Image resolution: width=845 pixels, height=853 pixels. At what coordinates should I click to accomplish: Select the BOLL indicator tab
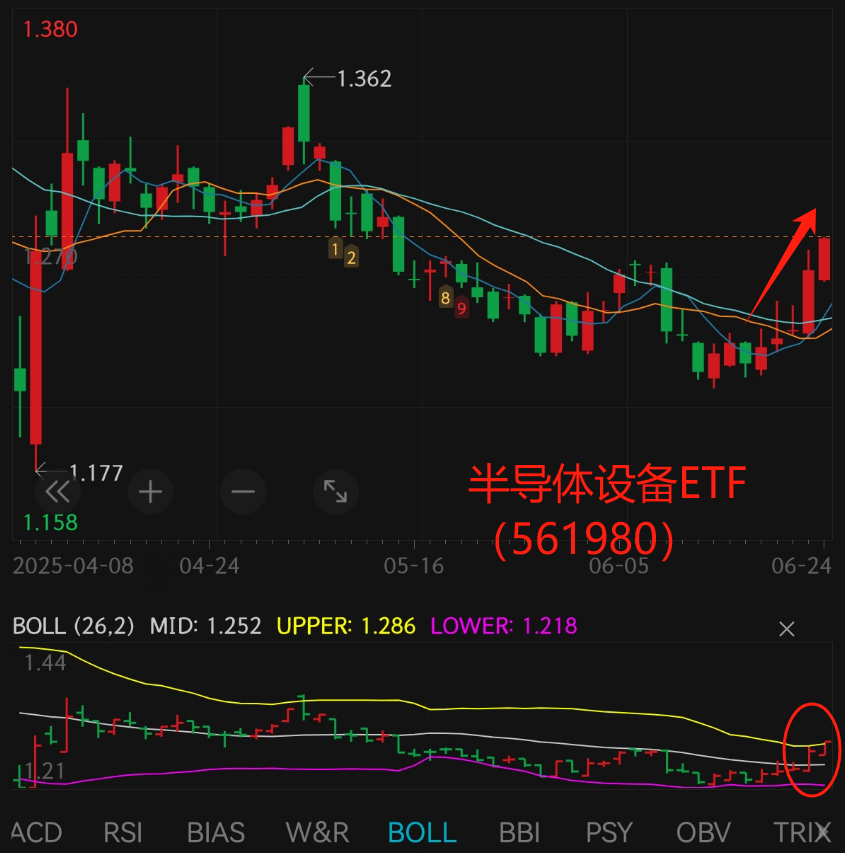421,831
